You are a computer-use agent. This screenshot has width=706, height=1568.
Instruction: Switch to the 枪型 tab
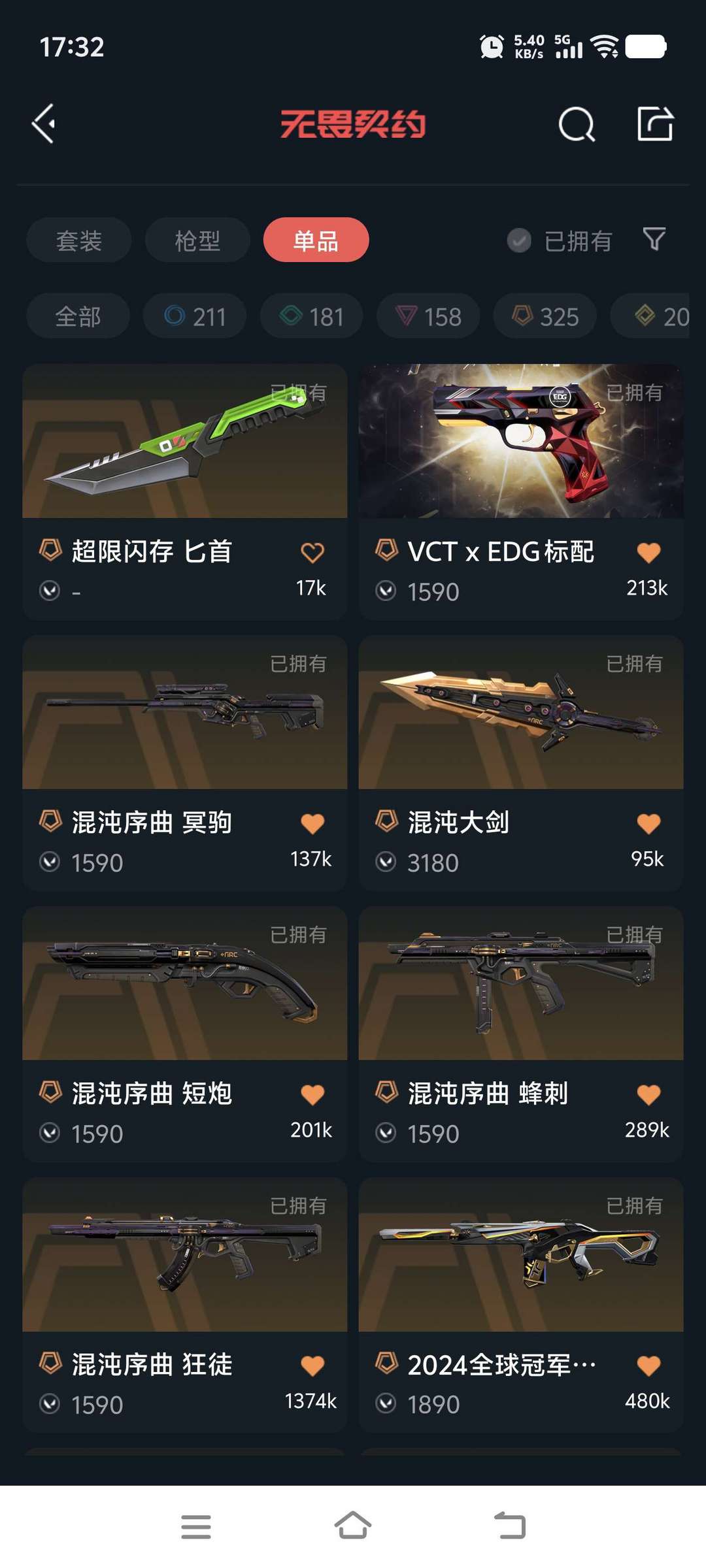pos(197,240)
